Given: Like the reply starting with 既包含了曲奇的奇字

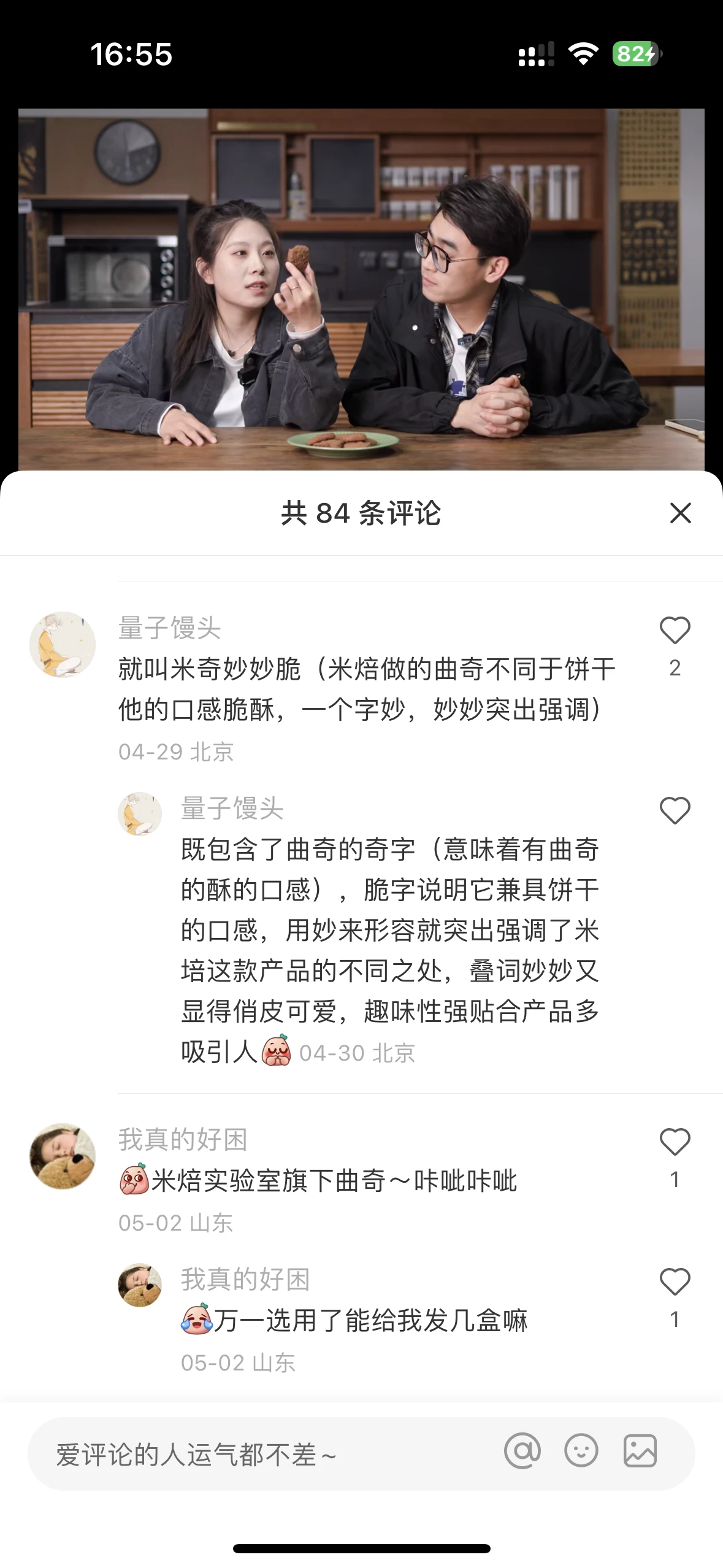Looking at the screenshot, I should pos(675,811).
